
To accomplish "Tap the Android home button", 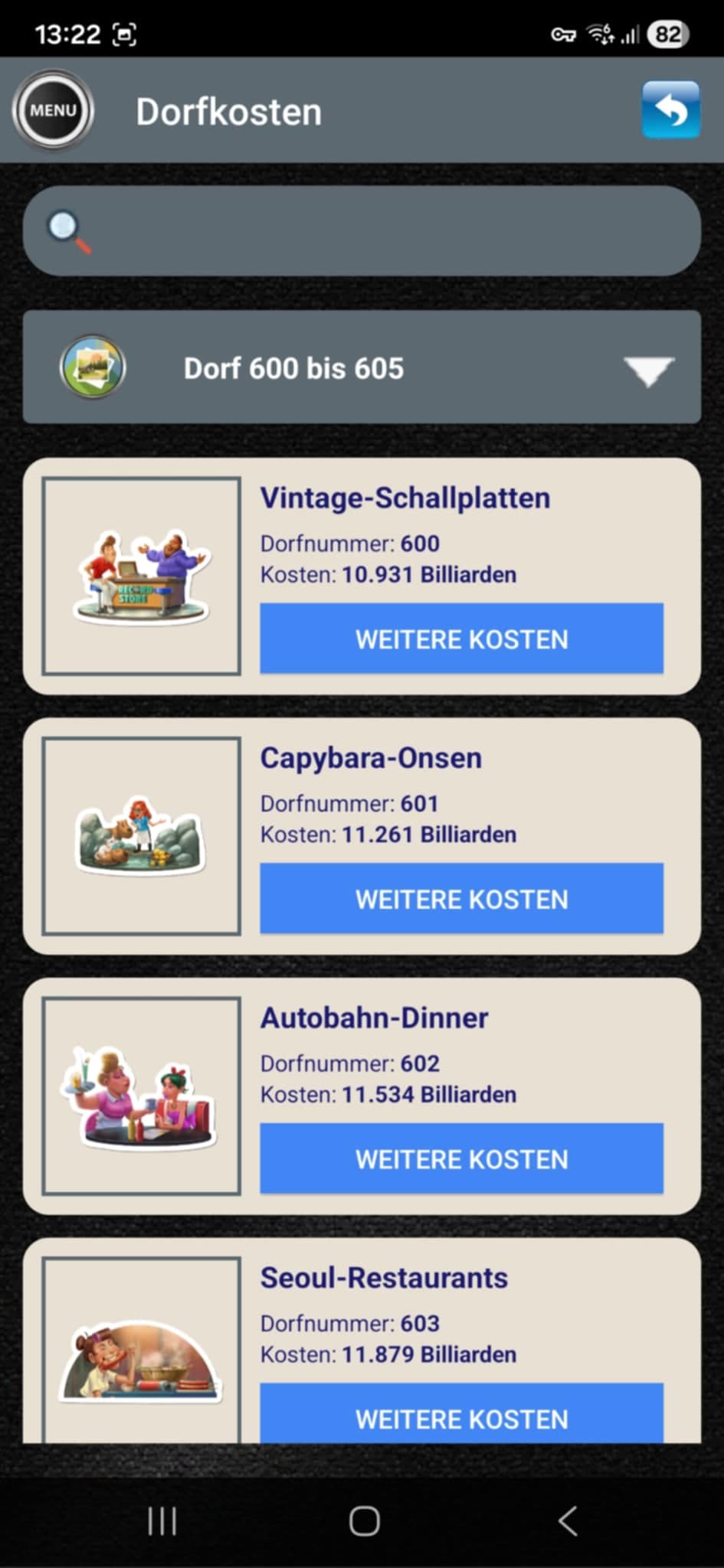I will pyautogui.click(x=362, y=1522).
